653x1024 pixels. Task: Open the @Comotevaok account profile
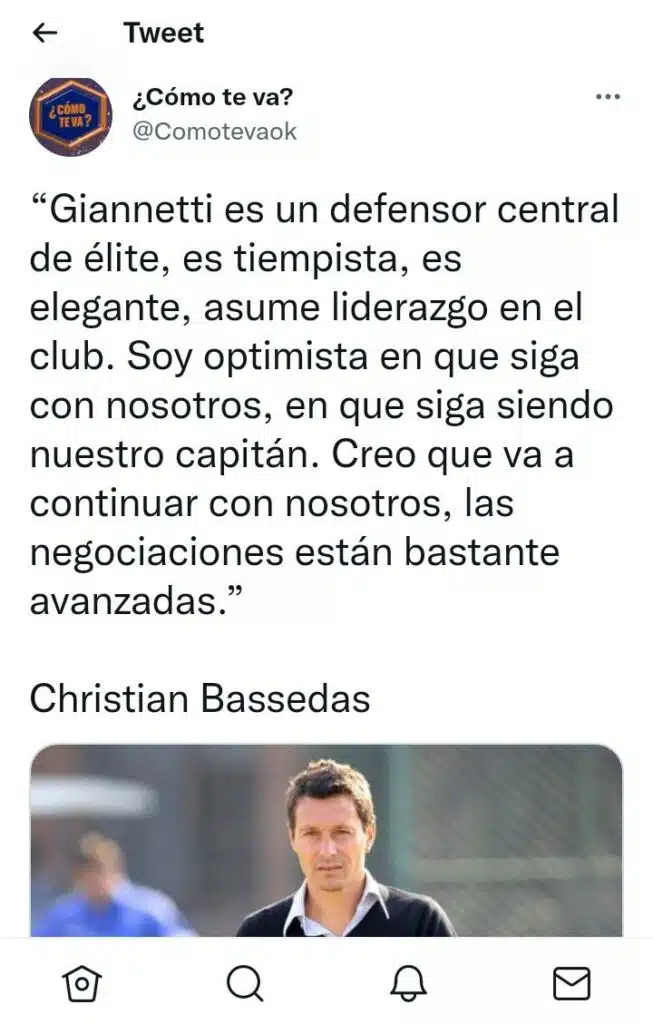[214, 131]
